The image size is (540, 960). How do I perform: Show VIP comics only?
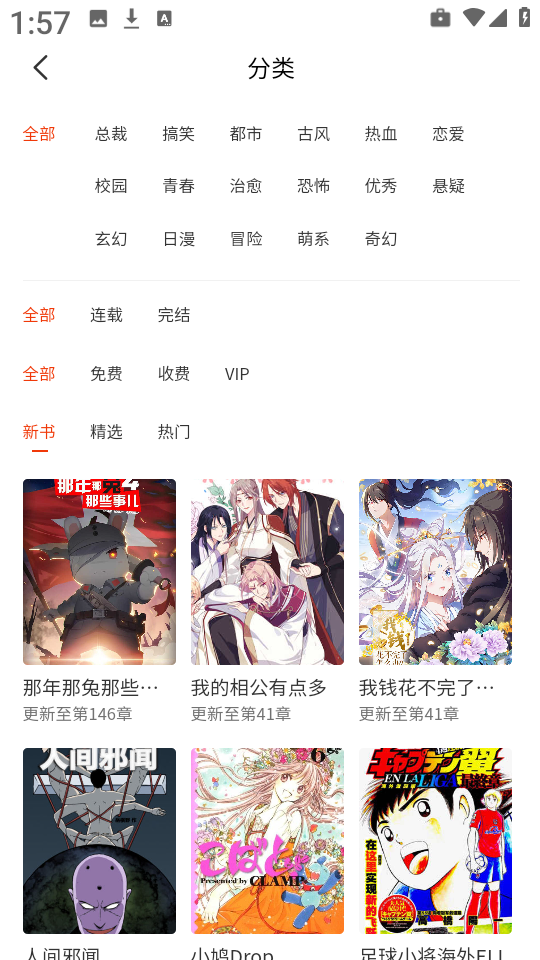[x=237, y=373]
